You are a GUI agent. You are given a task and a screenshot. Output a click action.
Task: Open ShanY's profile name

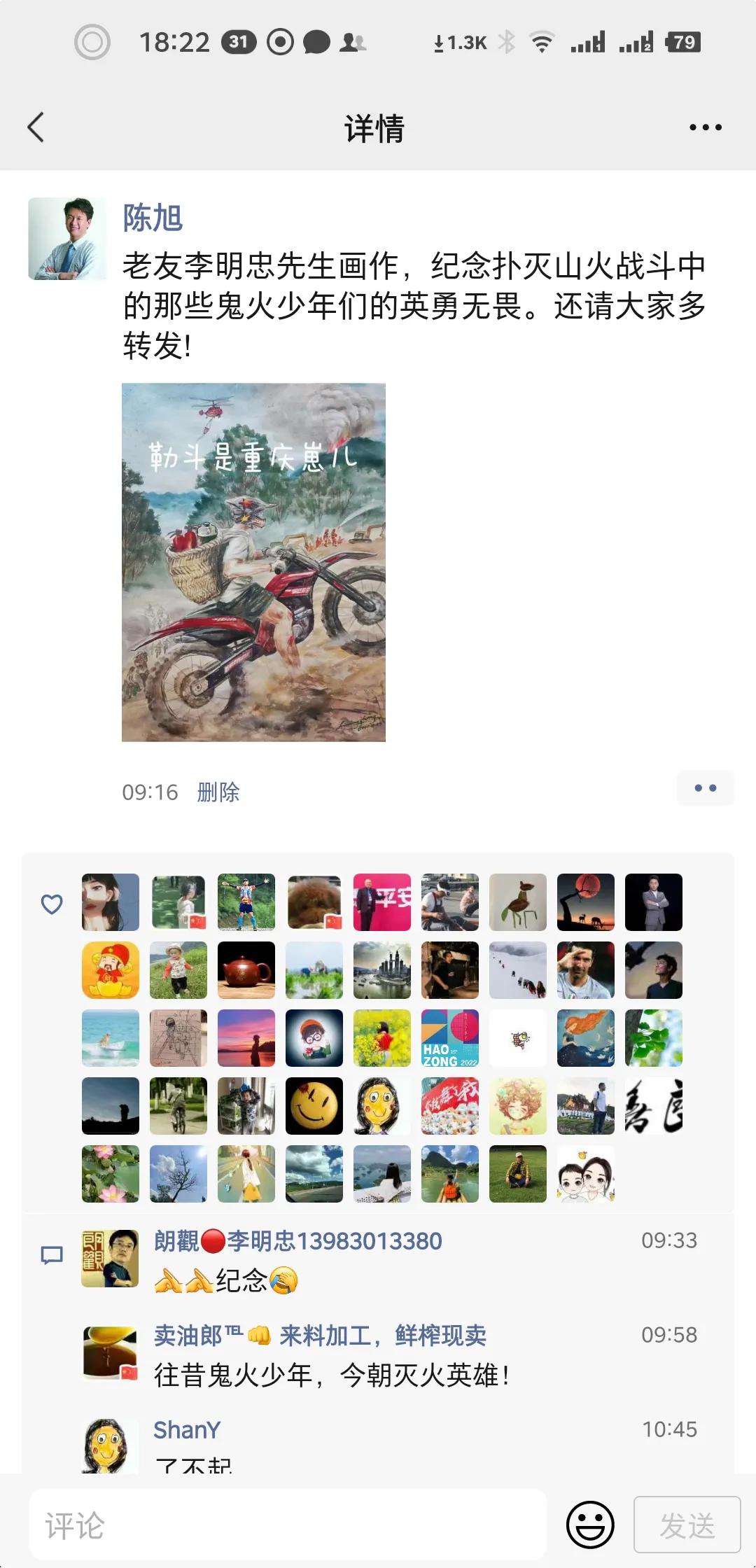(187, 1429)
